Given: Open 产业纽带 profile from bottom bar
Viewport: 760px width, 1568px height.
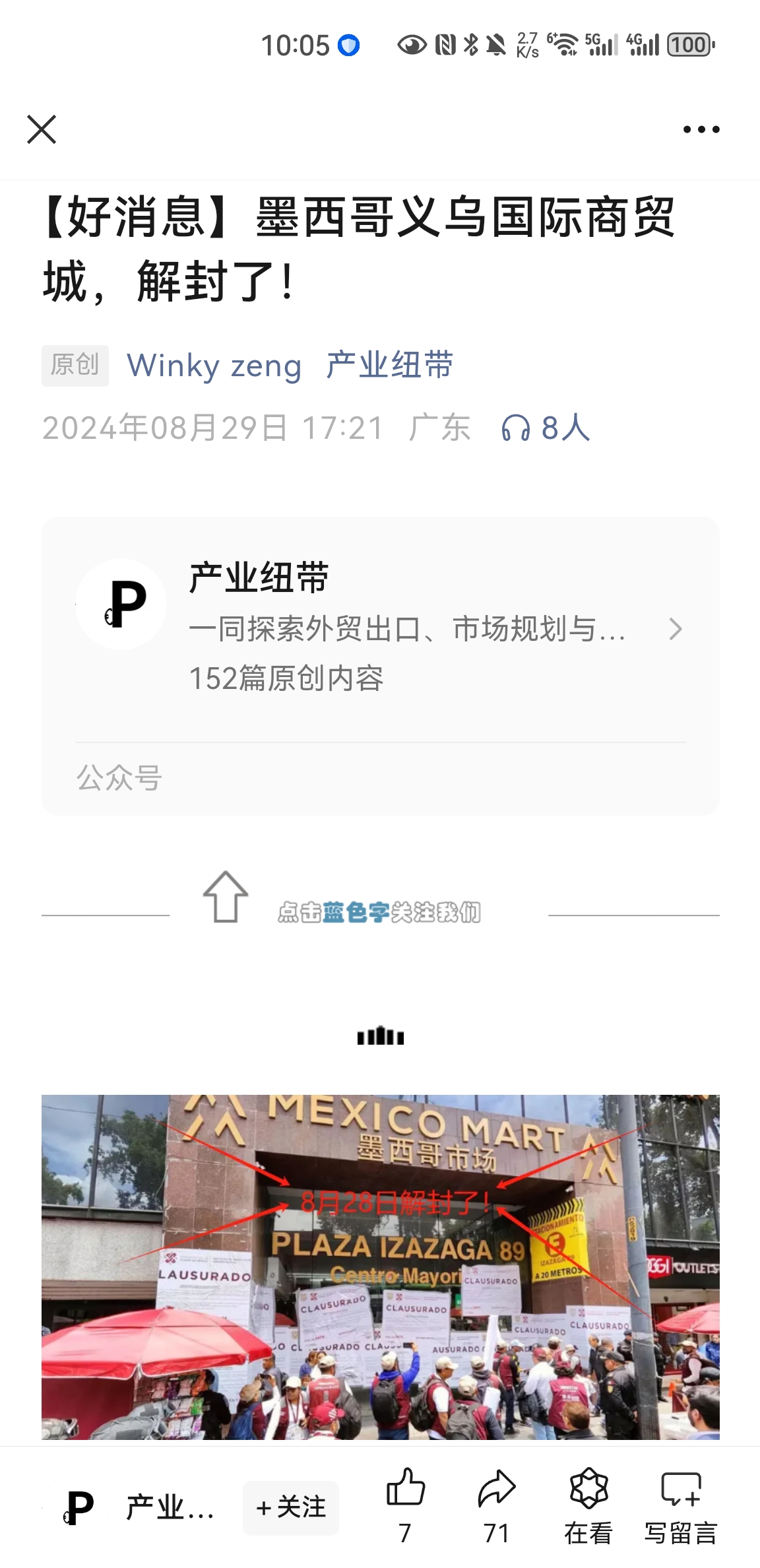Looking at the screenshot, I should pyautogui.click(x=139, y=1507).
